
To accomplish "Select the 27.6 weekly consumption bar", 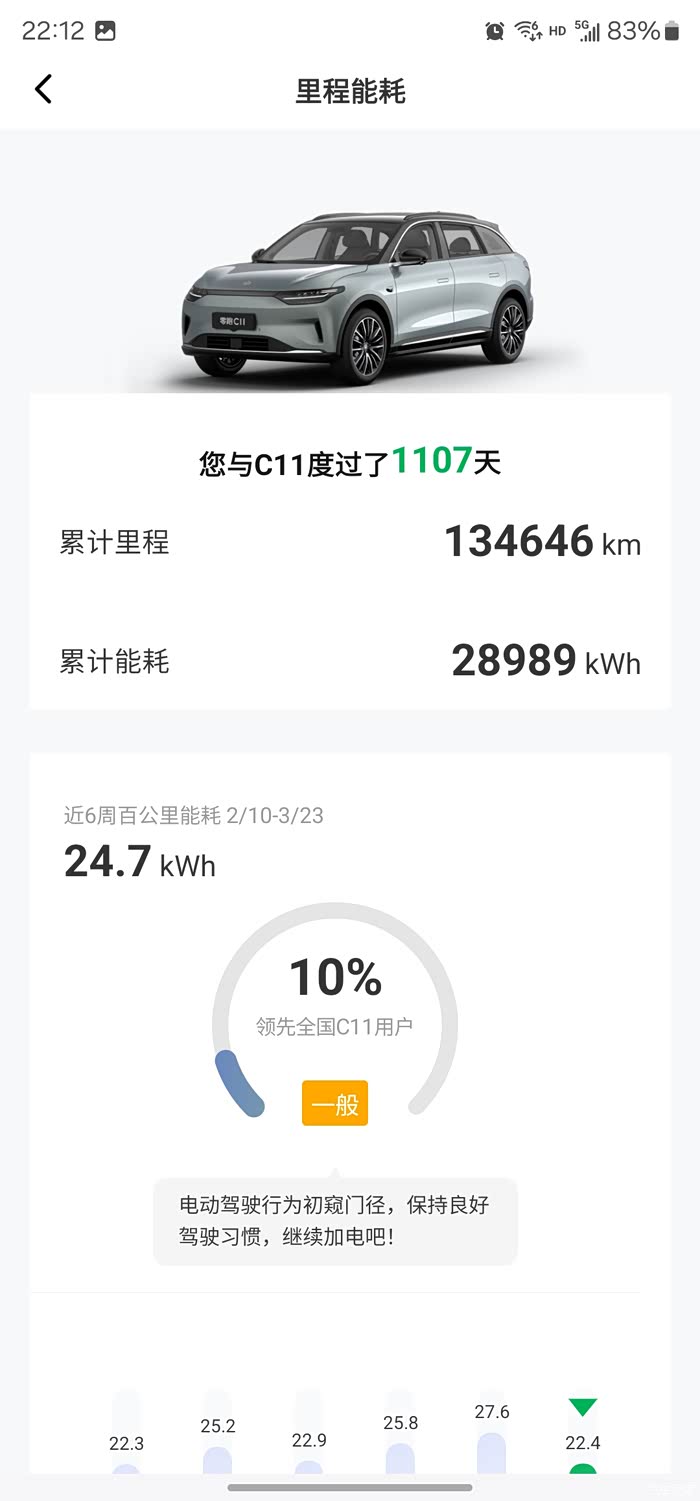I will point(491,1450).
